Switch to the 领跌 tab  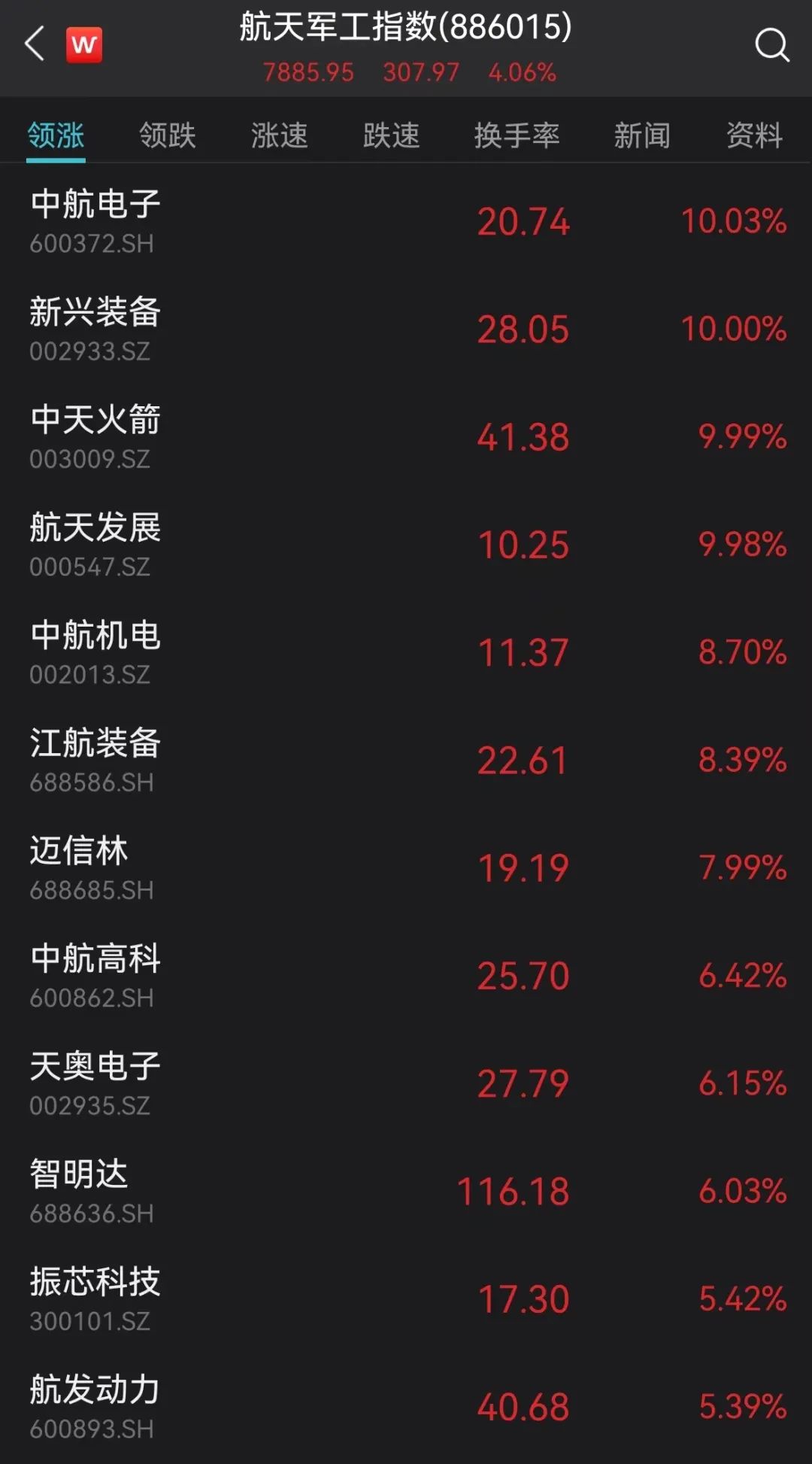167,135
